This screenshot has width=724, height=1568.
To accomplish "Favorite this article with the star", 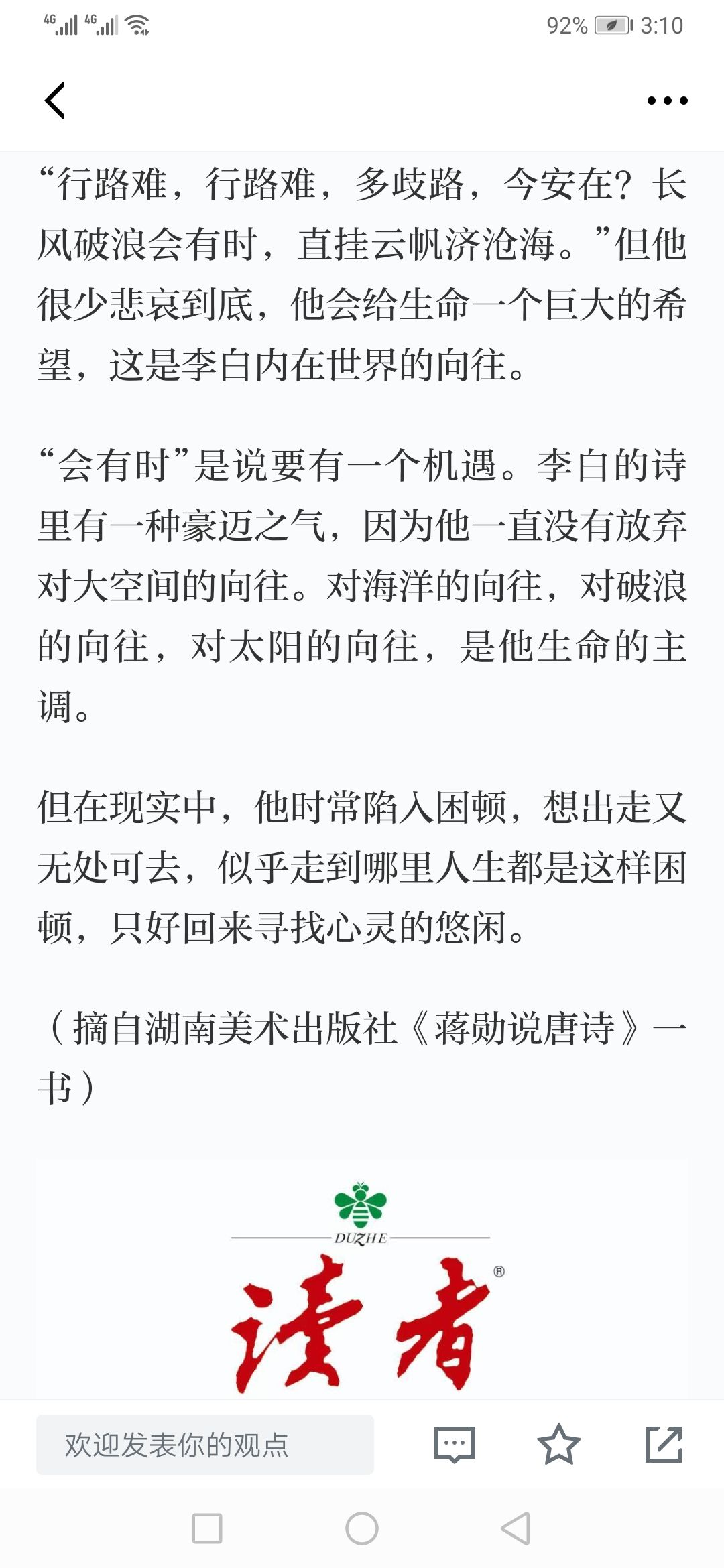I will [558, 1445].
